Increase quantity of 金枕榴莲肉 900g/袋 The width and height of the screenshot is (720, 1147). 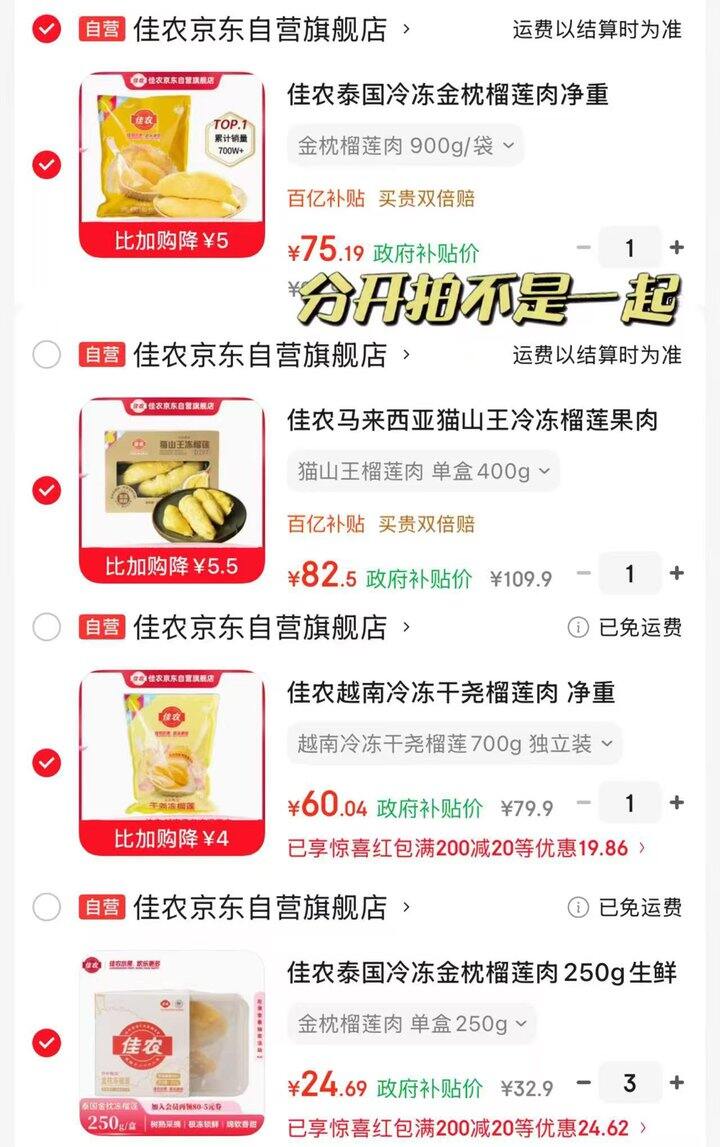(677, 248)
